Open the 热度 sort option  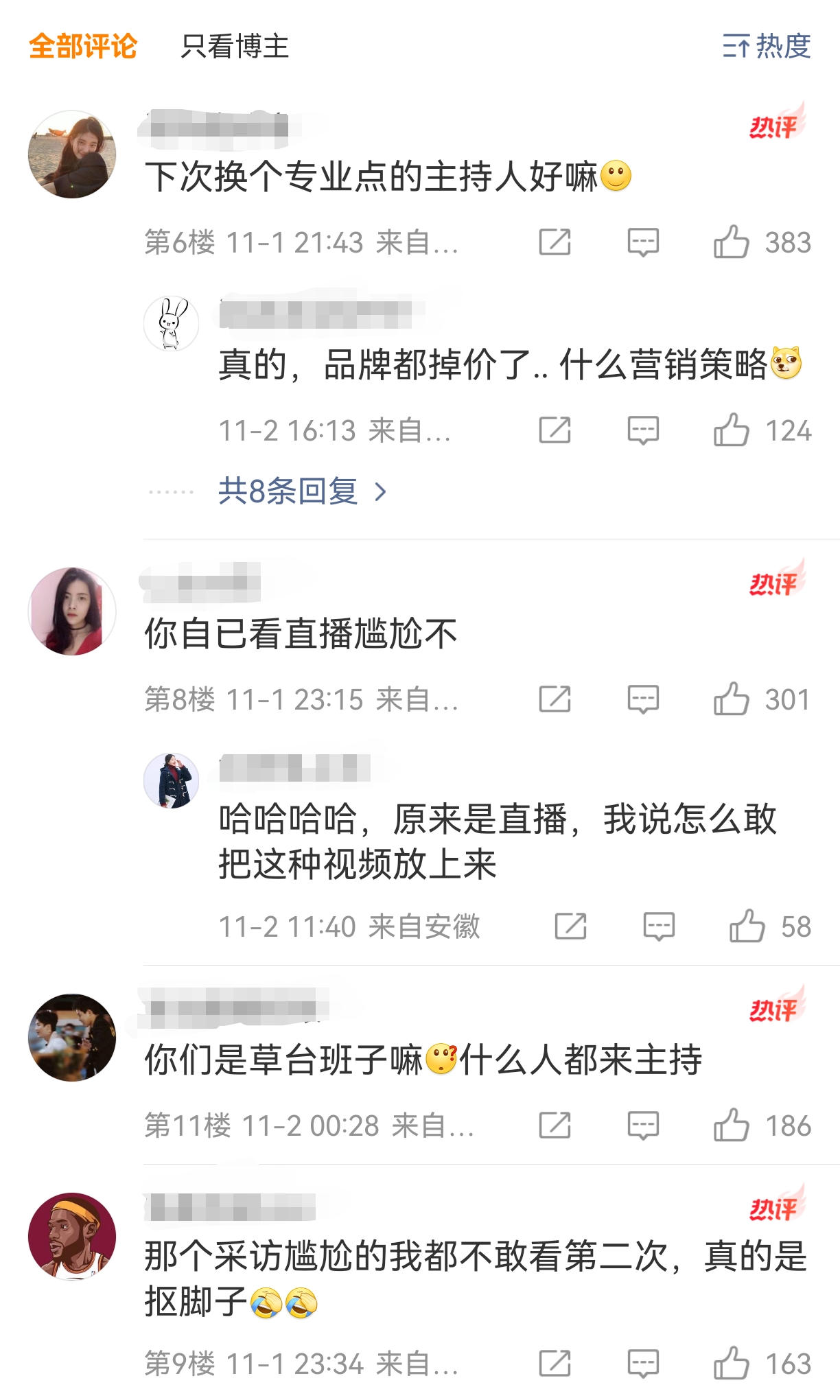coord(767,47)
